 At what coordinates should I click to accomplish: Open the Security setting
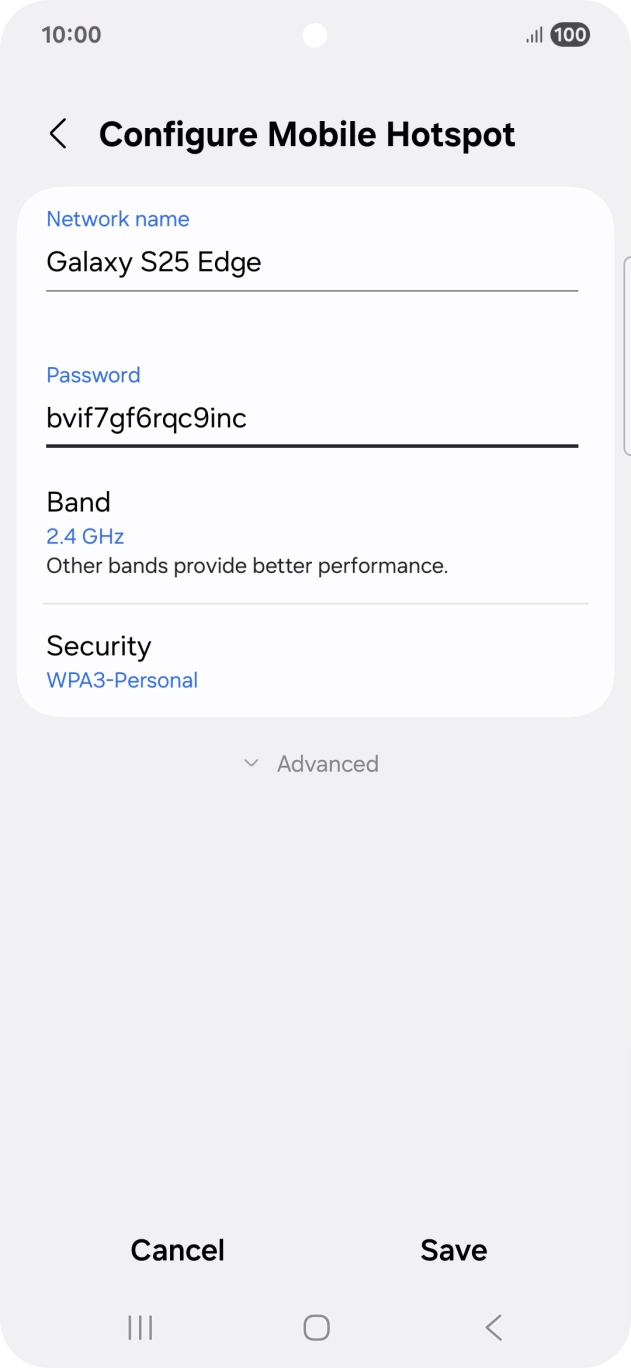tap(315, 661)
